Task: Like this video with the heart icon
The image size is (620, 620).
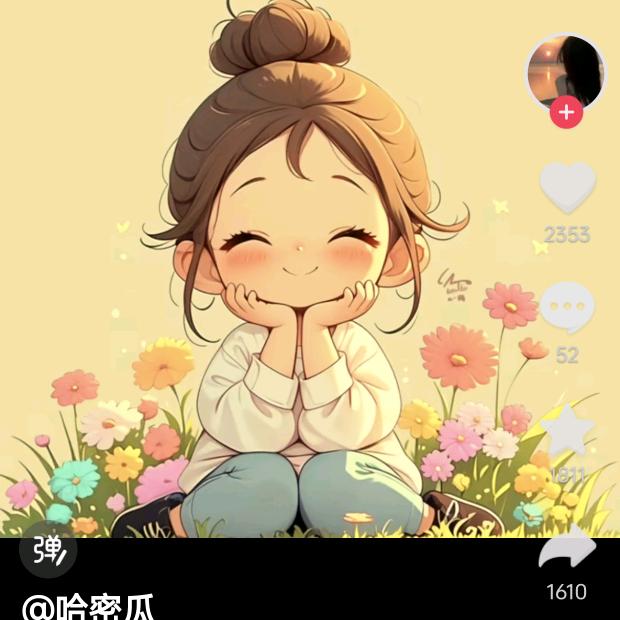Action: [x=568, y=187]
